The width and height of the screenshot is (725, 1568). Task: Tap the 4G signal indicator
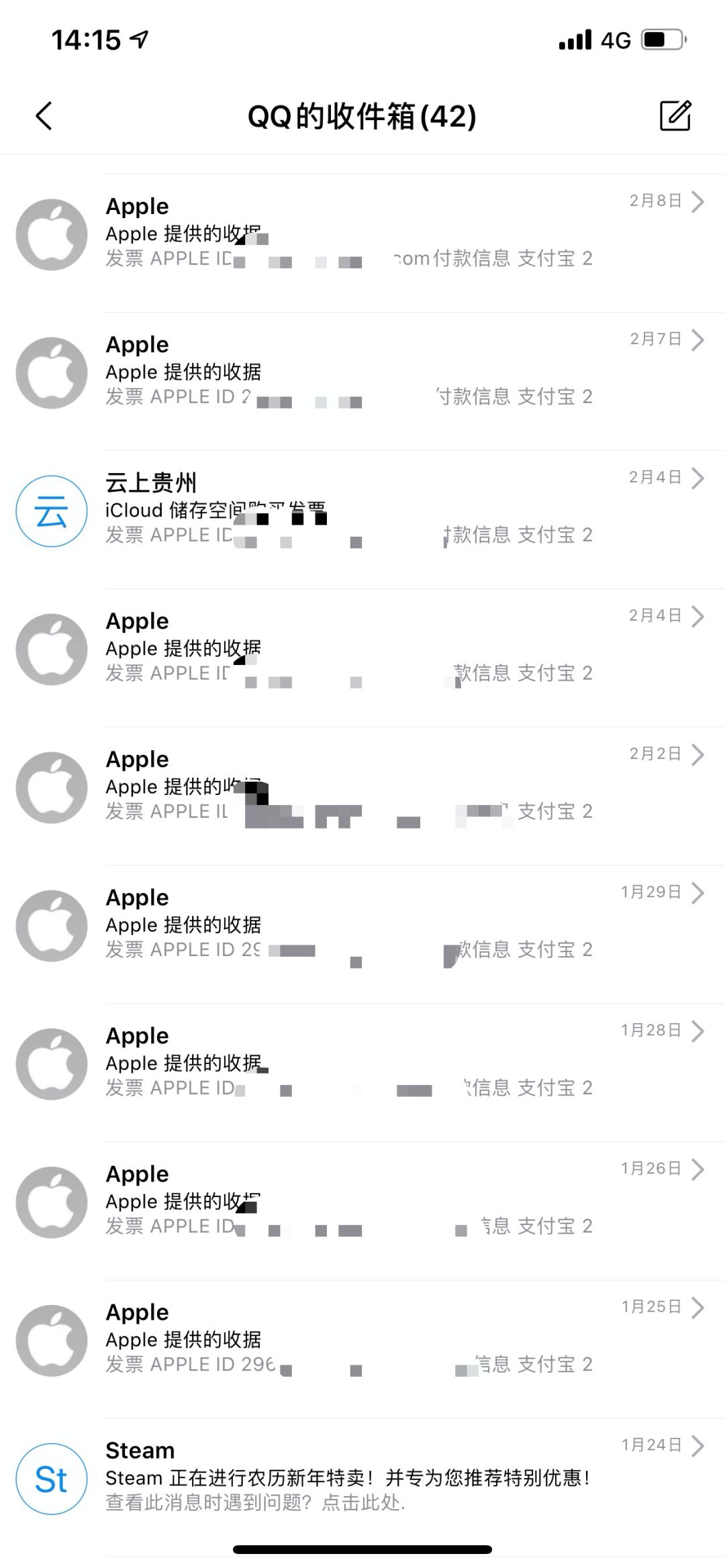click(612, 40)
